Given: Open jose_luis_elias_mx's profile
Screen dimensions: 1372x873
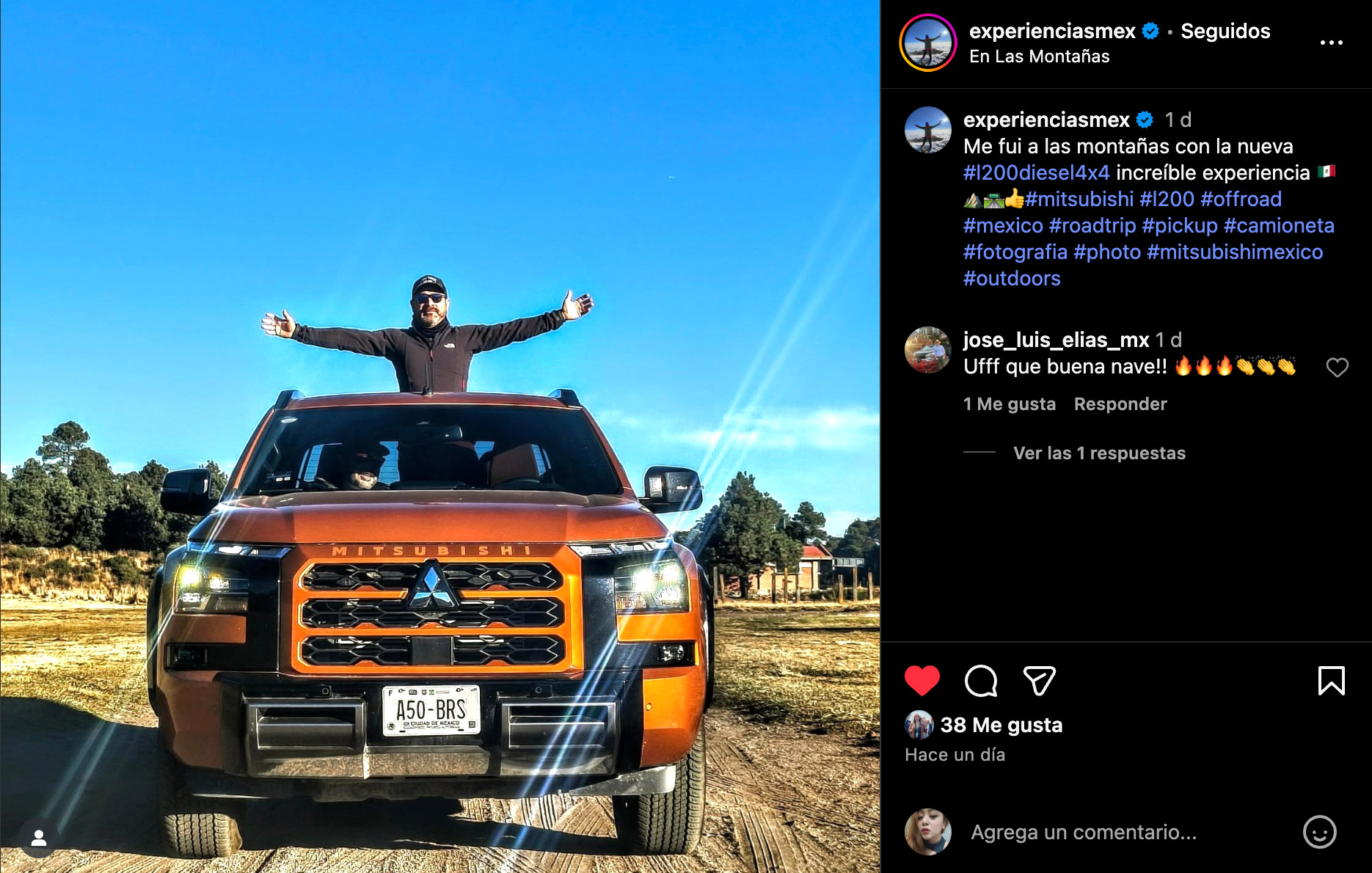Looking at the screenshot, I should [1055, 340].
